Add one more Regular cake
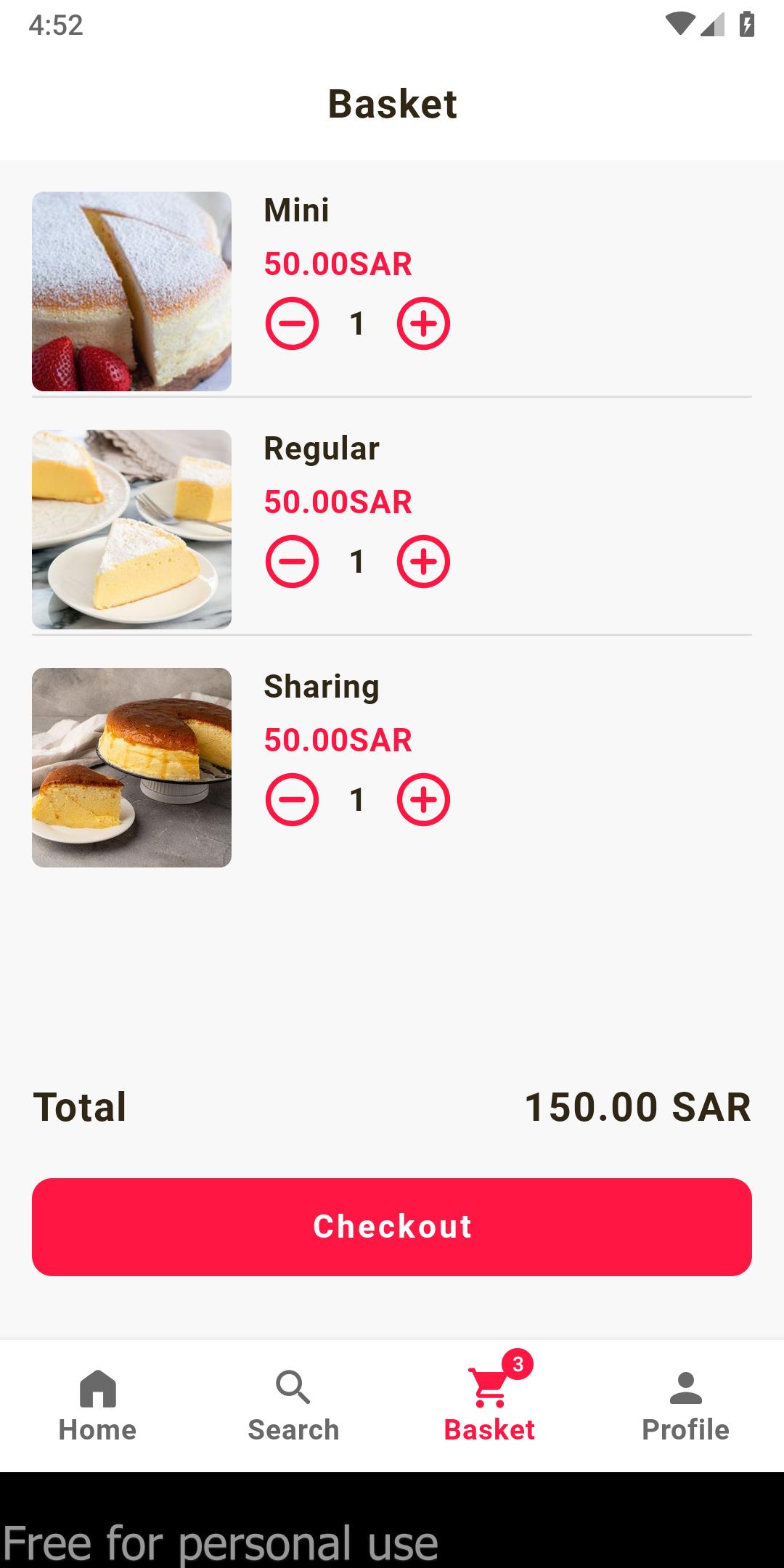 [423, 562]
